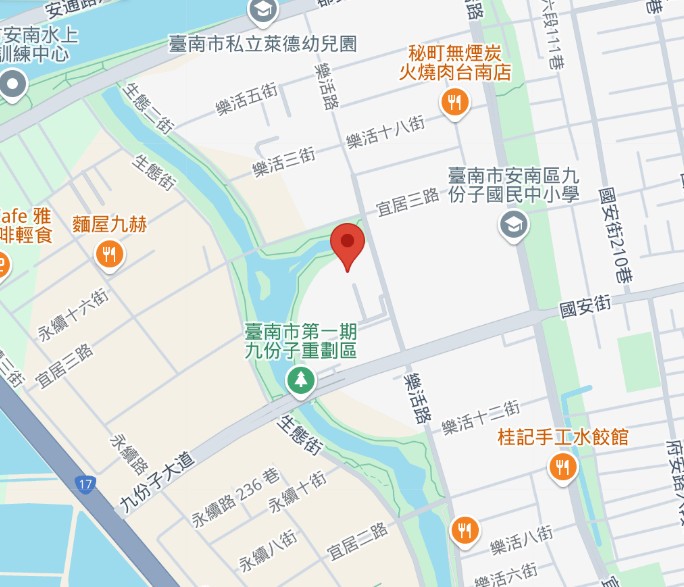Tap the 安南水上訓練中心 place marker
The height and width of the screenshot is (587, 684).
pyautogui.click(x=12, y=85)
